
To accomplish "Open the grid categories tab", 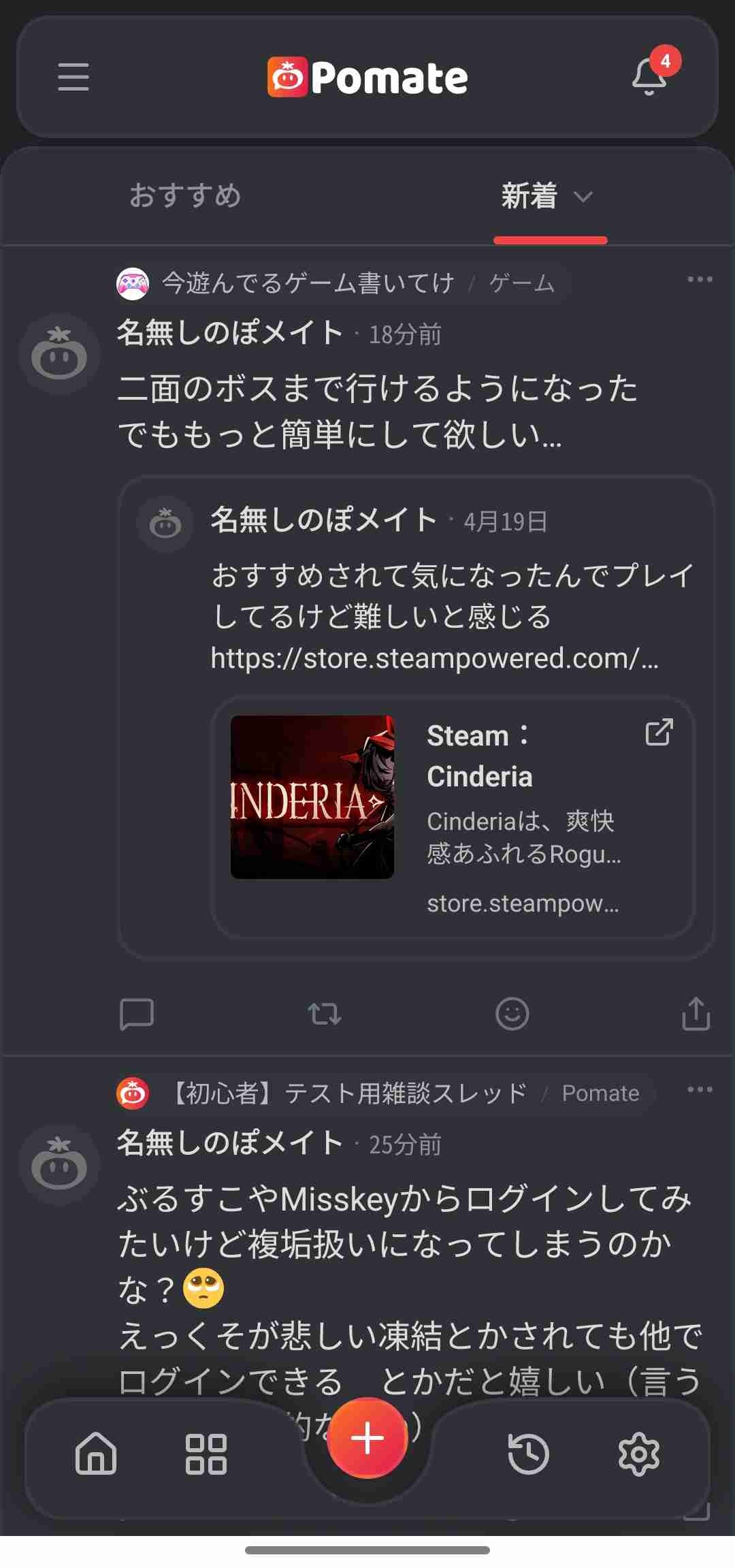I will pos(206,1454).
